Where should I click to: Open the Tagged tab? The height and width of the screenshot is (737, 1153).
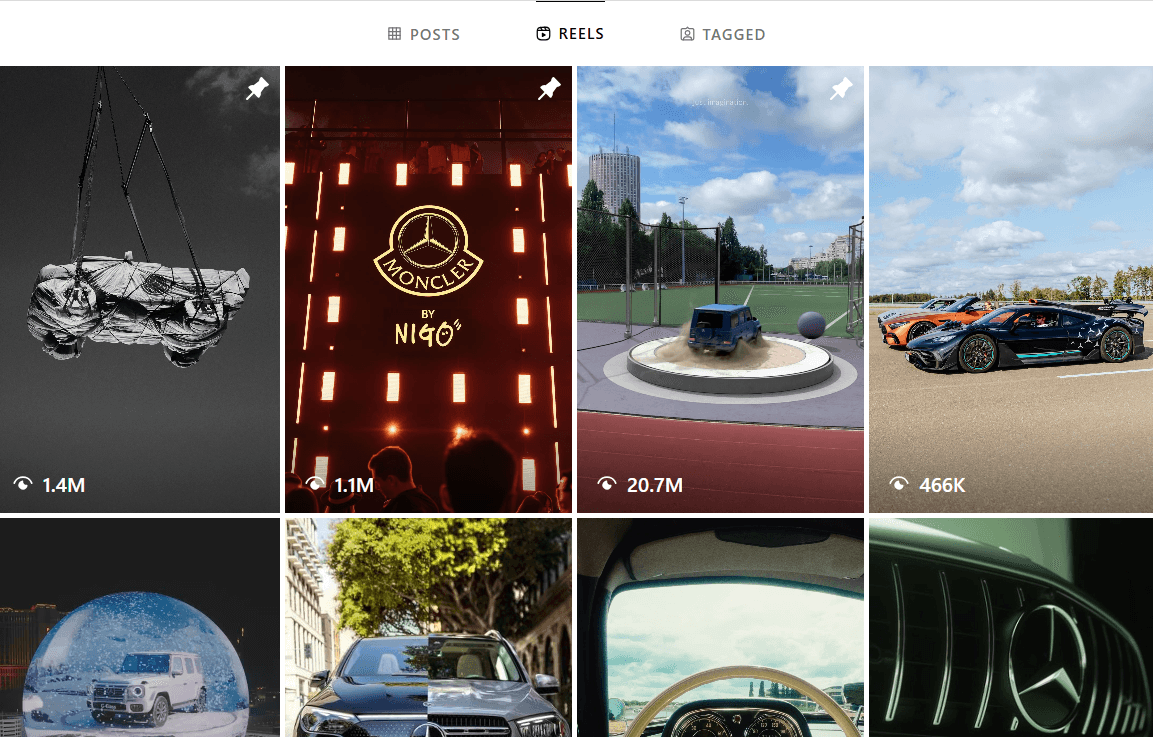point(723,34)
